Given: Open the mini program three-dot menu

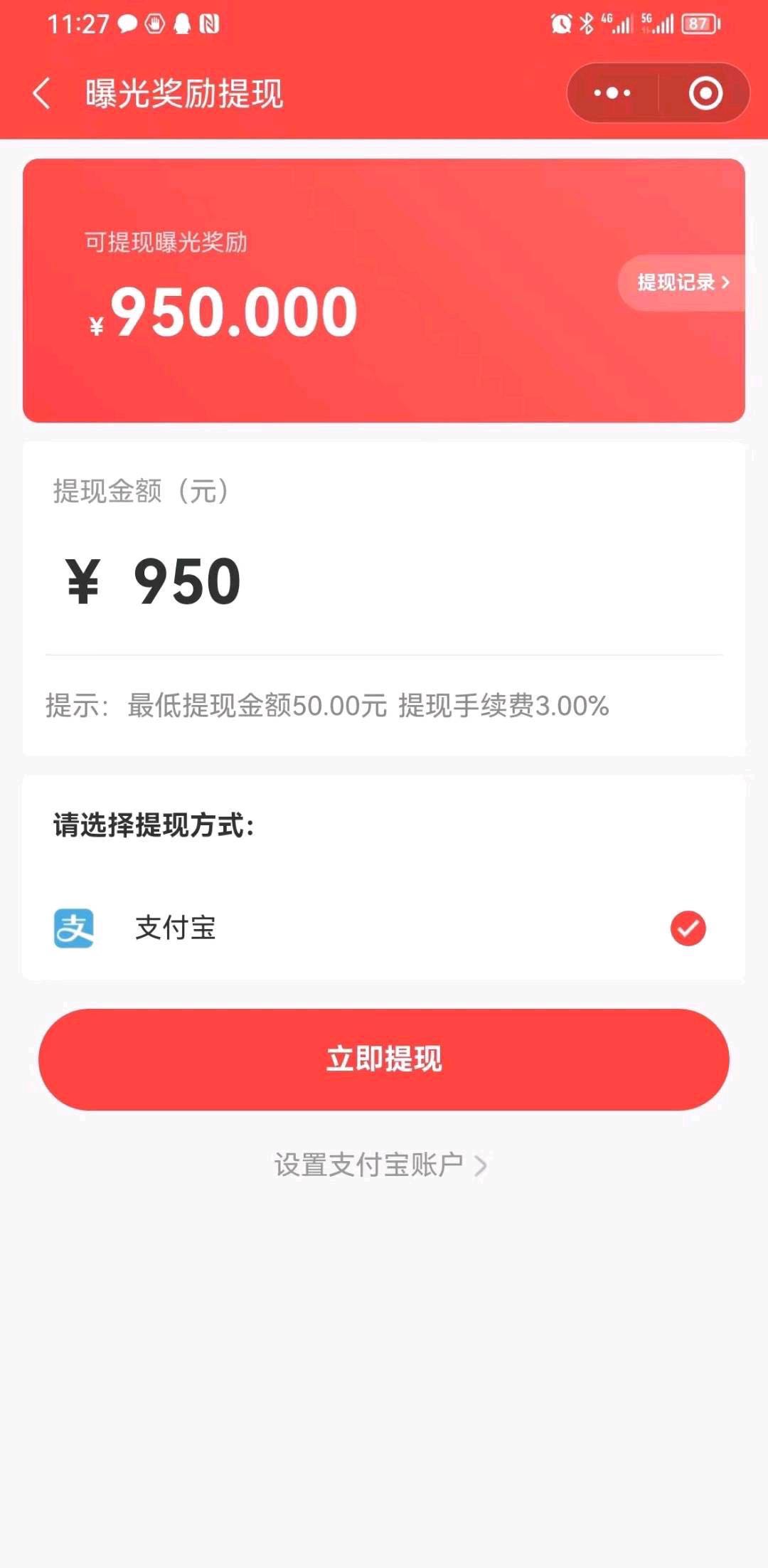Looking at the screenshot, I should click(612, 93).
